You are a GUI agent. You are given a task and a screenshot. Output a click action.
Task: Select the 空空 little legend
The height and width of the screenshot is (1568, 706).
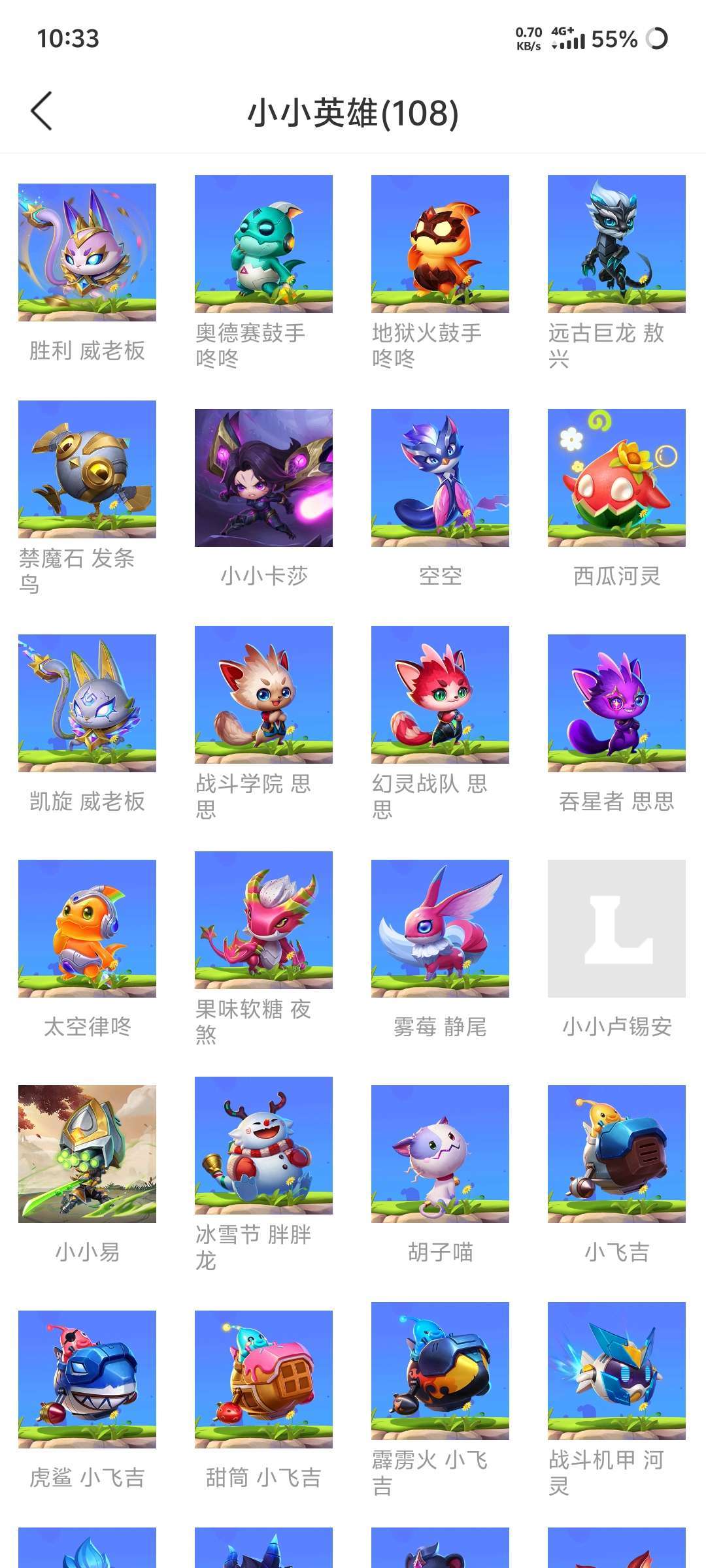coord(440,478)
